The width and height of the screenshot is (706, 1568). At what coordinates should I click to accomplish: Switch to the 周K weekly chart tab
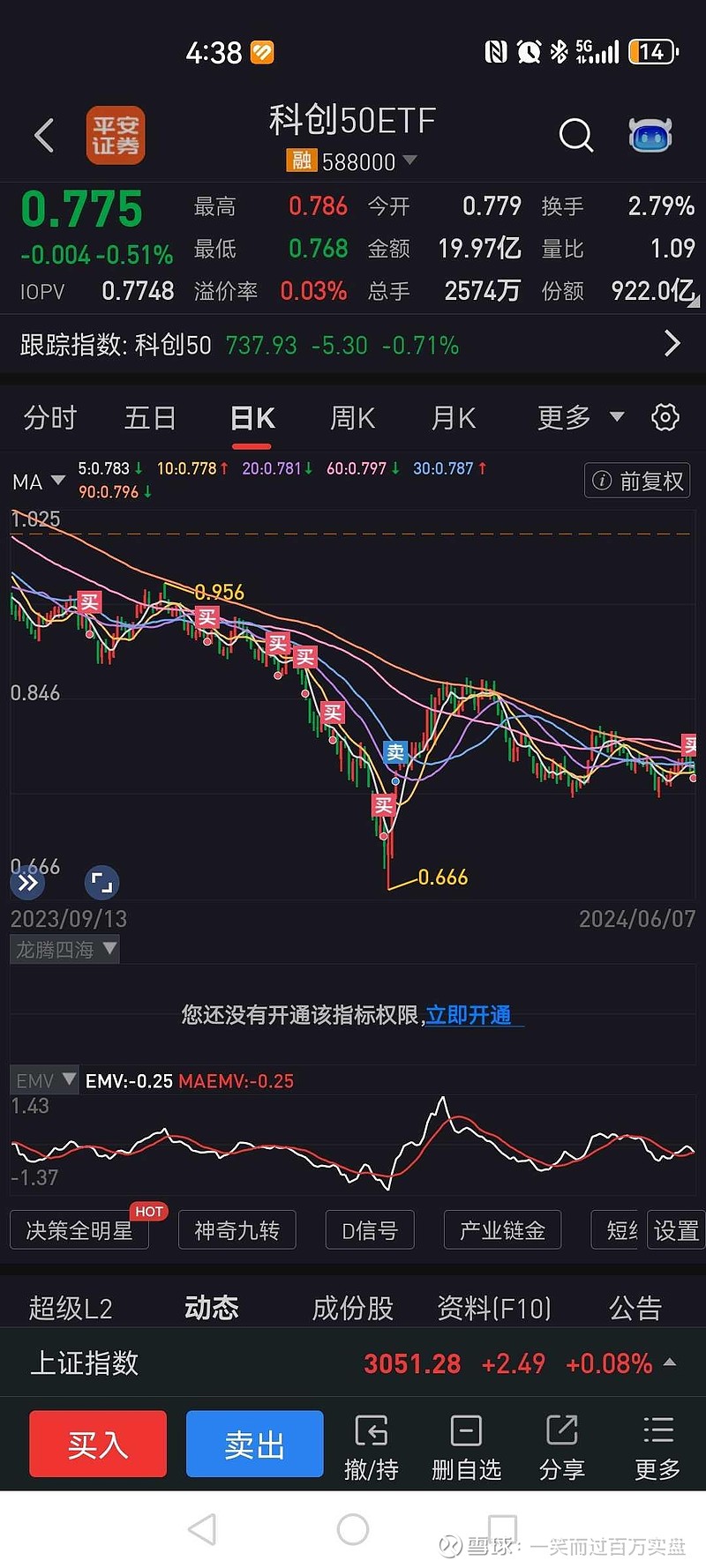pos(351,417)
